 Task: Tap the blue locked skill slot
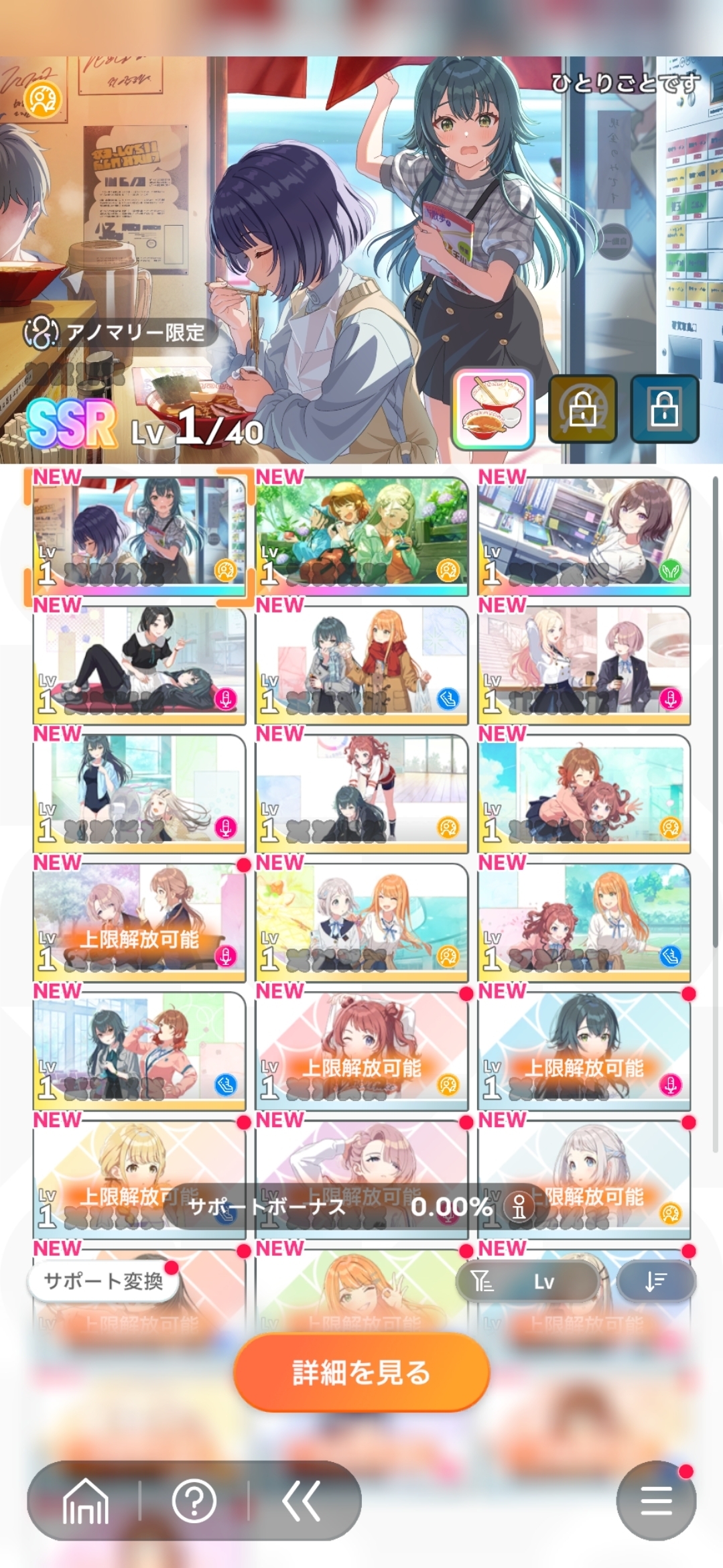[664, 408]
